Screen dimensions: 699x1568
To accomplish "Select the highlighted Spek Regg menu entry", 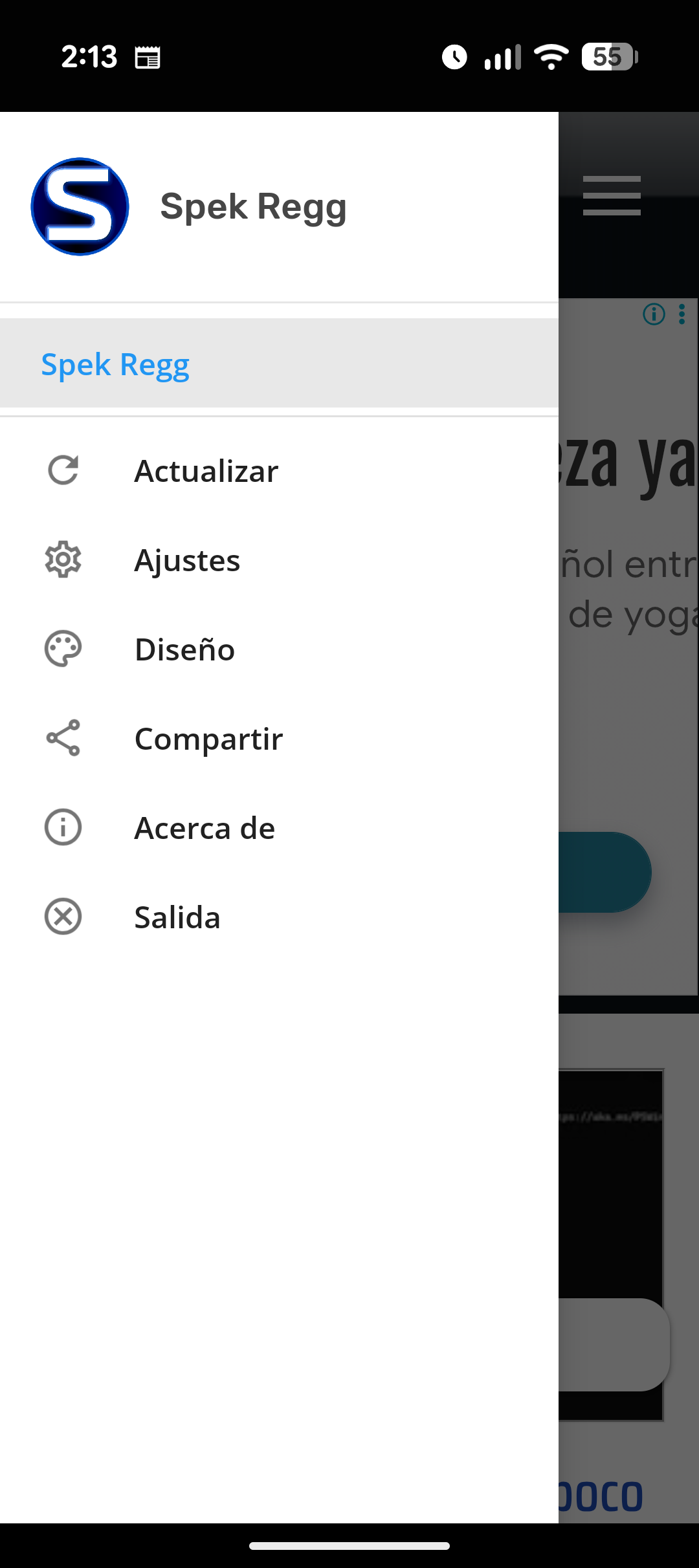I will click(x=279, y=364).
